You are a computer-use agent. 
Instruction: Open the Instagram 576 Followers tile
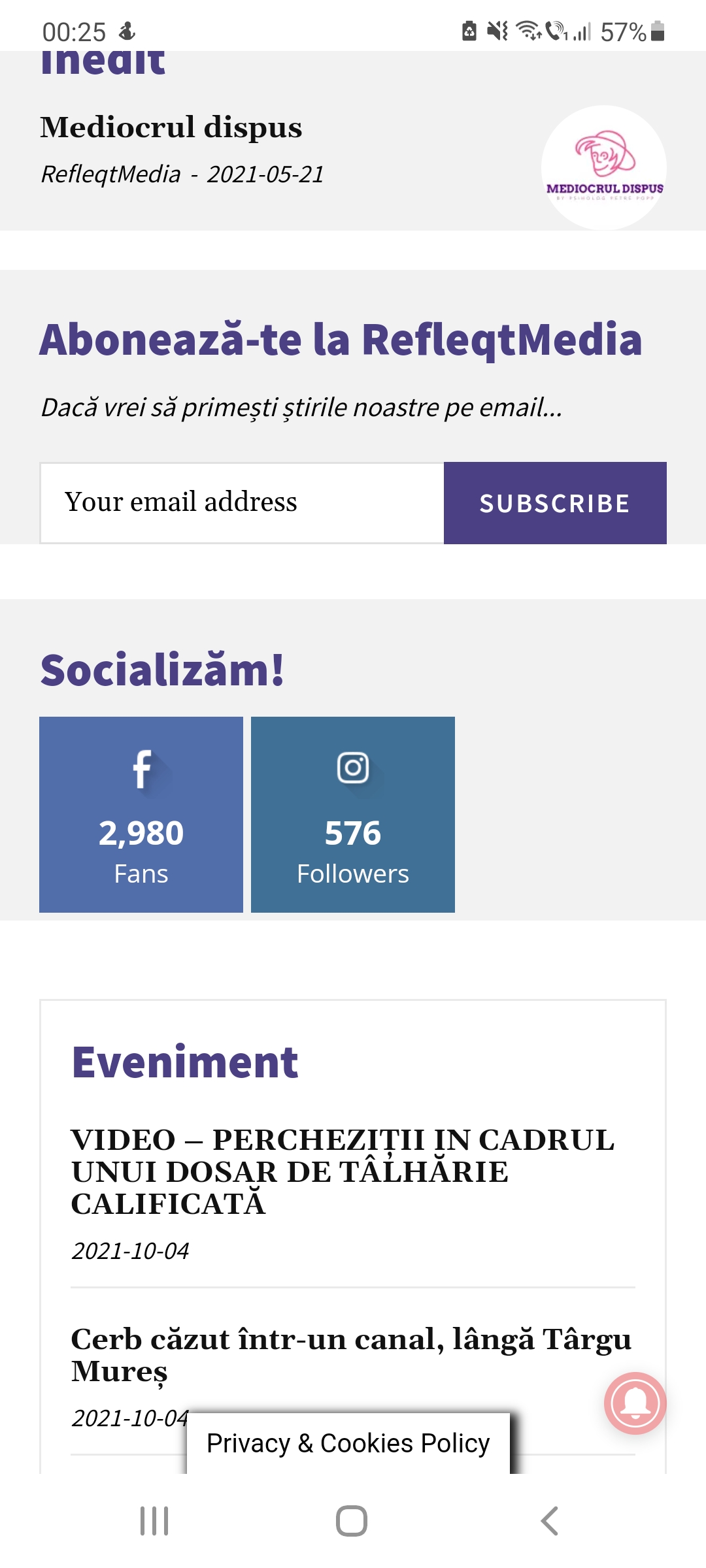click(x=353, y=814)
